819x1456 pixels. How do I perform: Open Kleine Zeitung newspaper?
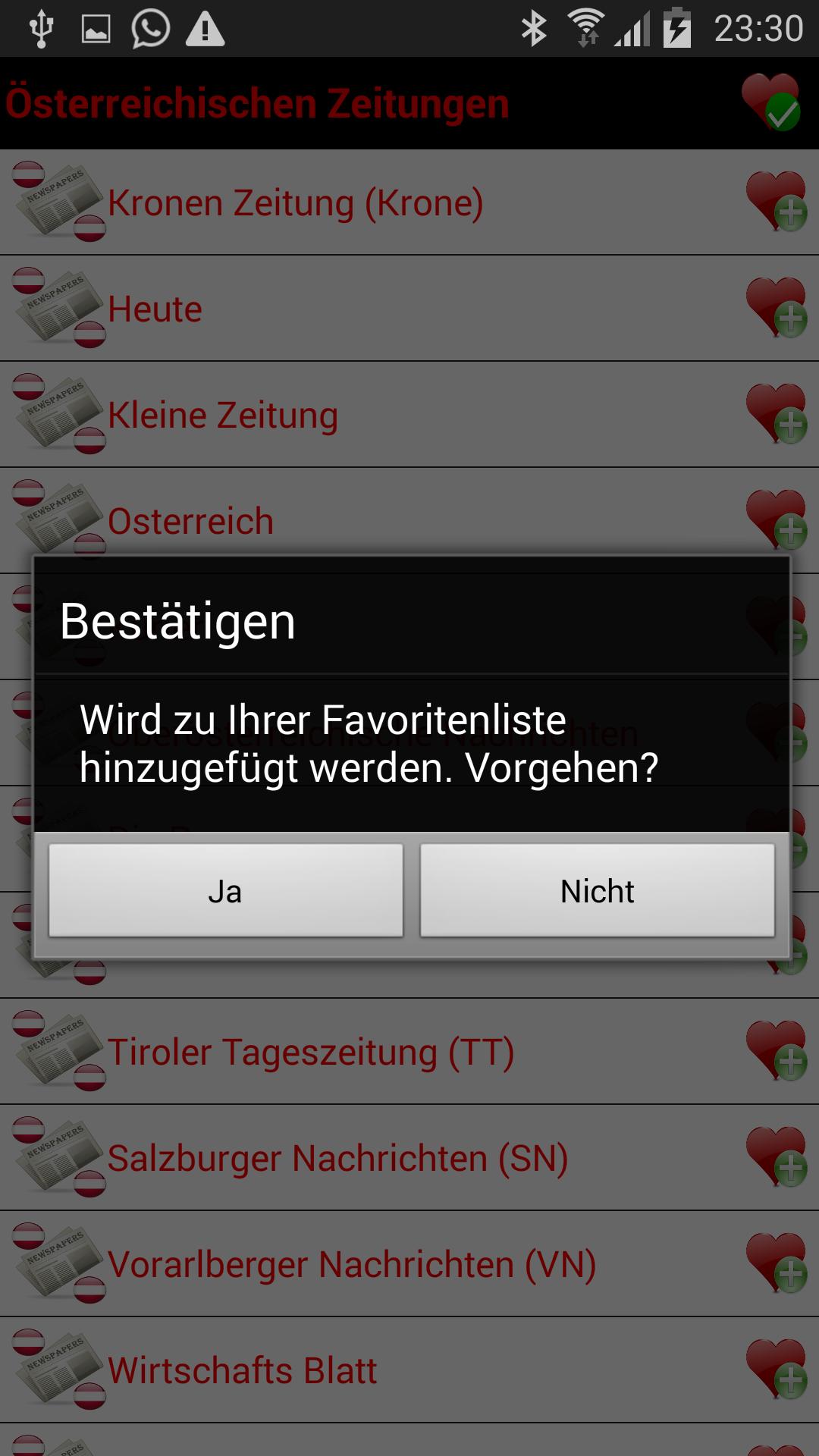[x=223, y=416]
